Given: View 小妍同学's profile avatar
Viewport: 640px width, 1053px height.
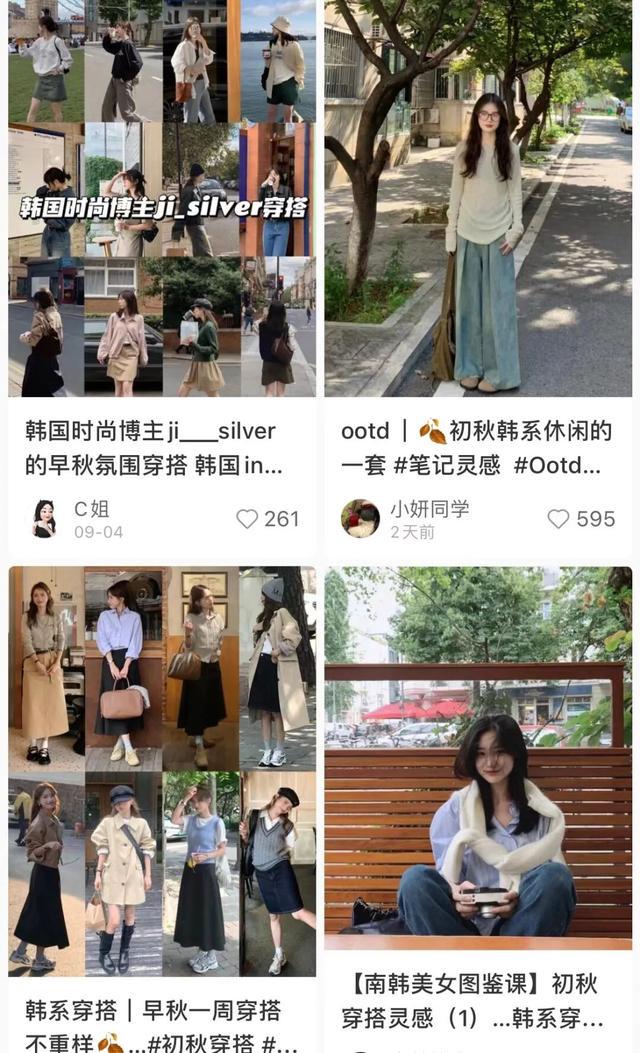Looking at the screenshot, I should pyautogui.click(x=360, y=519).
